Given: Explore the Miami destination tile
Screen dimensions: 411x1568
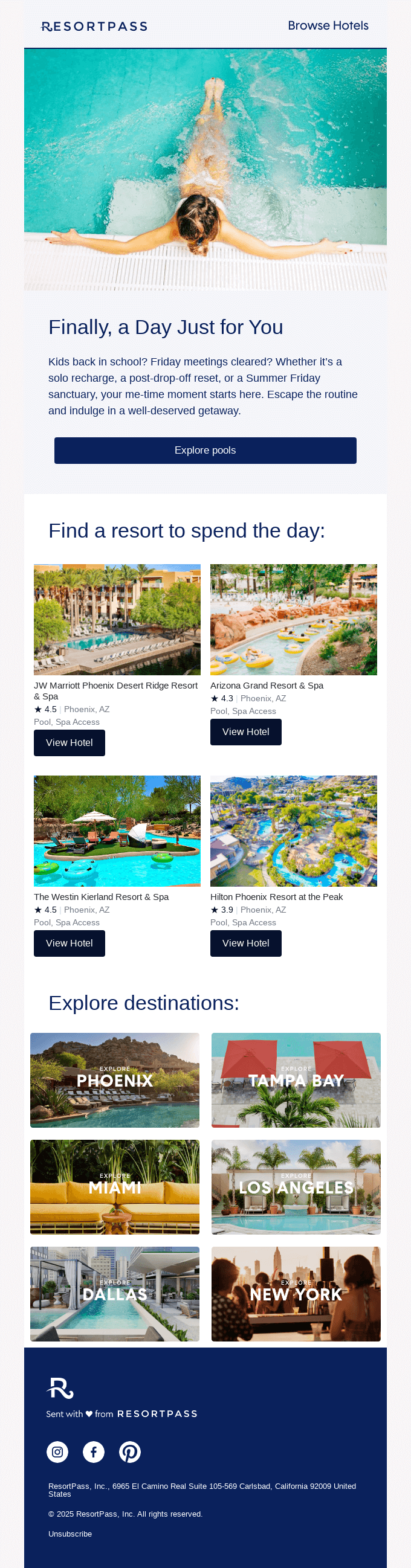Looking at the screenshot, I should pos(114,1186).
